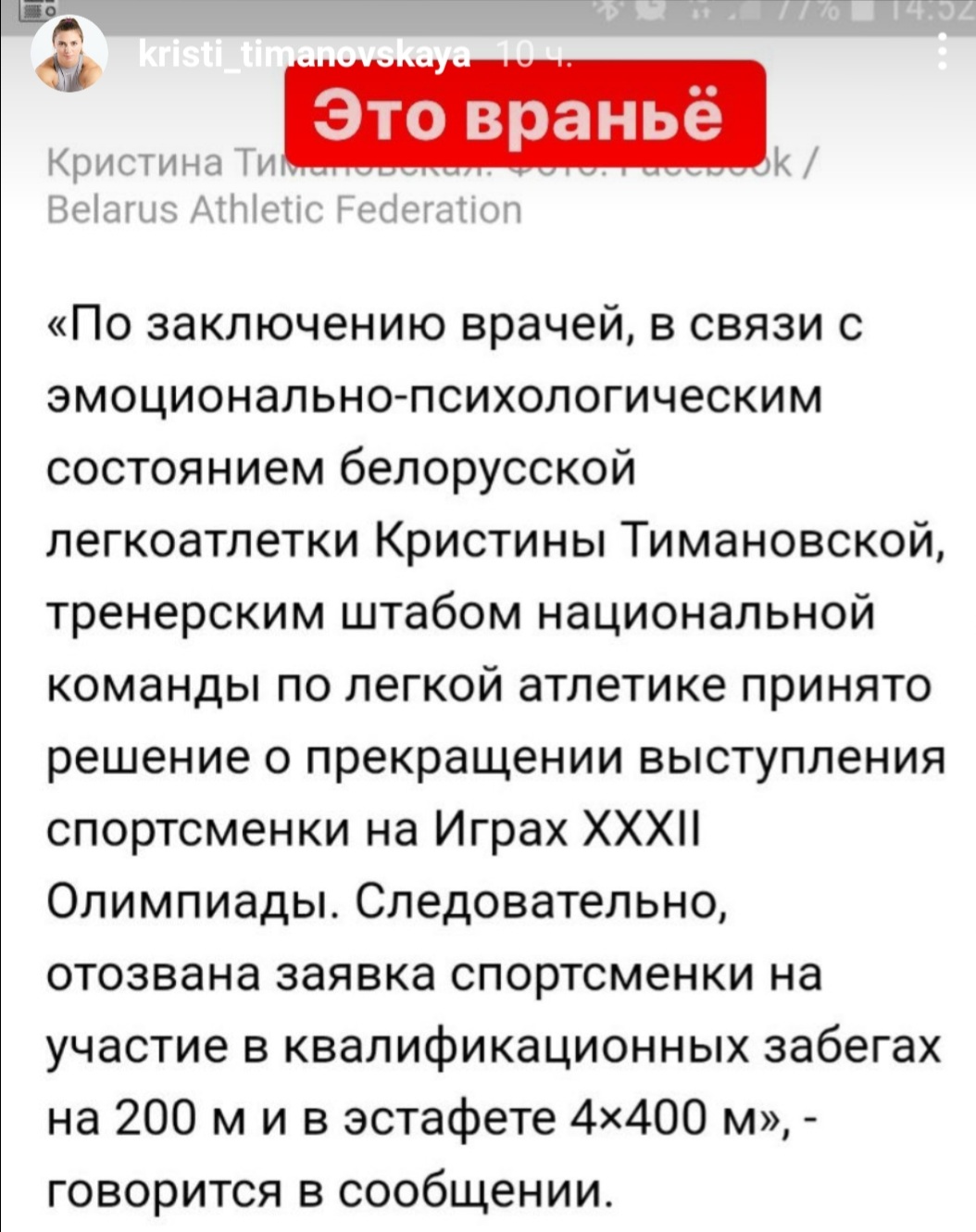
Task: Open kristi_timanovskaya profile from username
Action: (305, 56)
